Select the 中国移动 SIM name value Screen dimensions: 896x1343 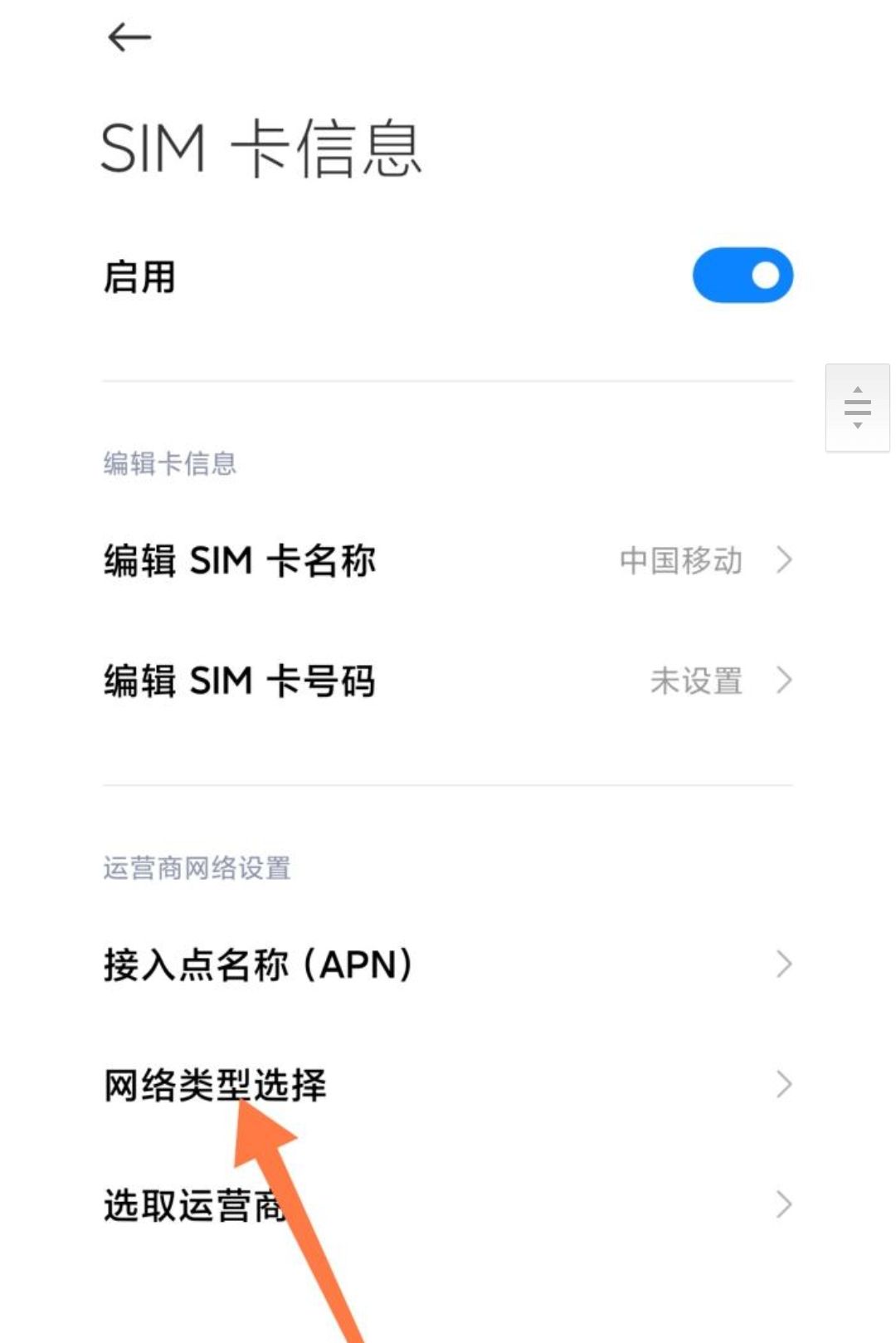[x=682, y=561]
